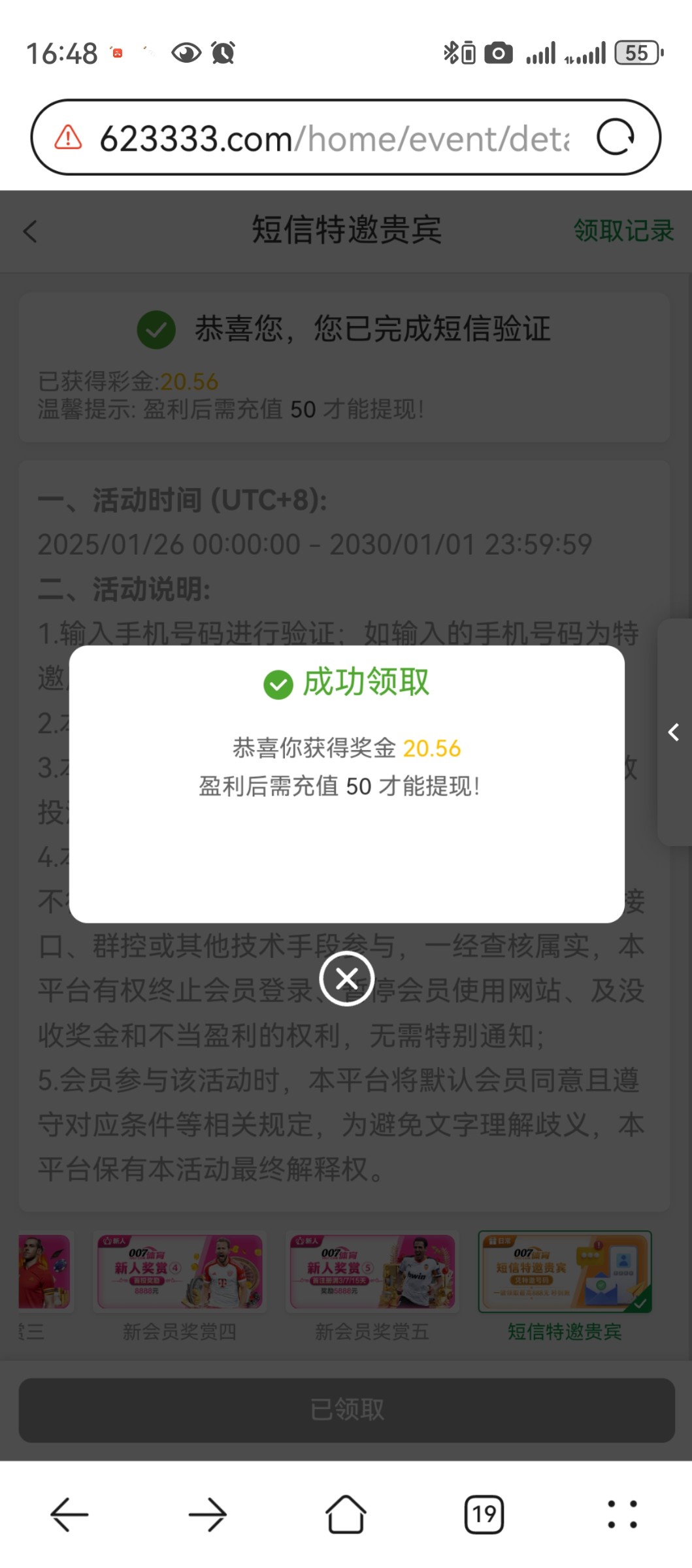
Task: Open 领取记录 claim history
Action: [623, 231]
